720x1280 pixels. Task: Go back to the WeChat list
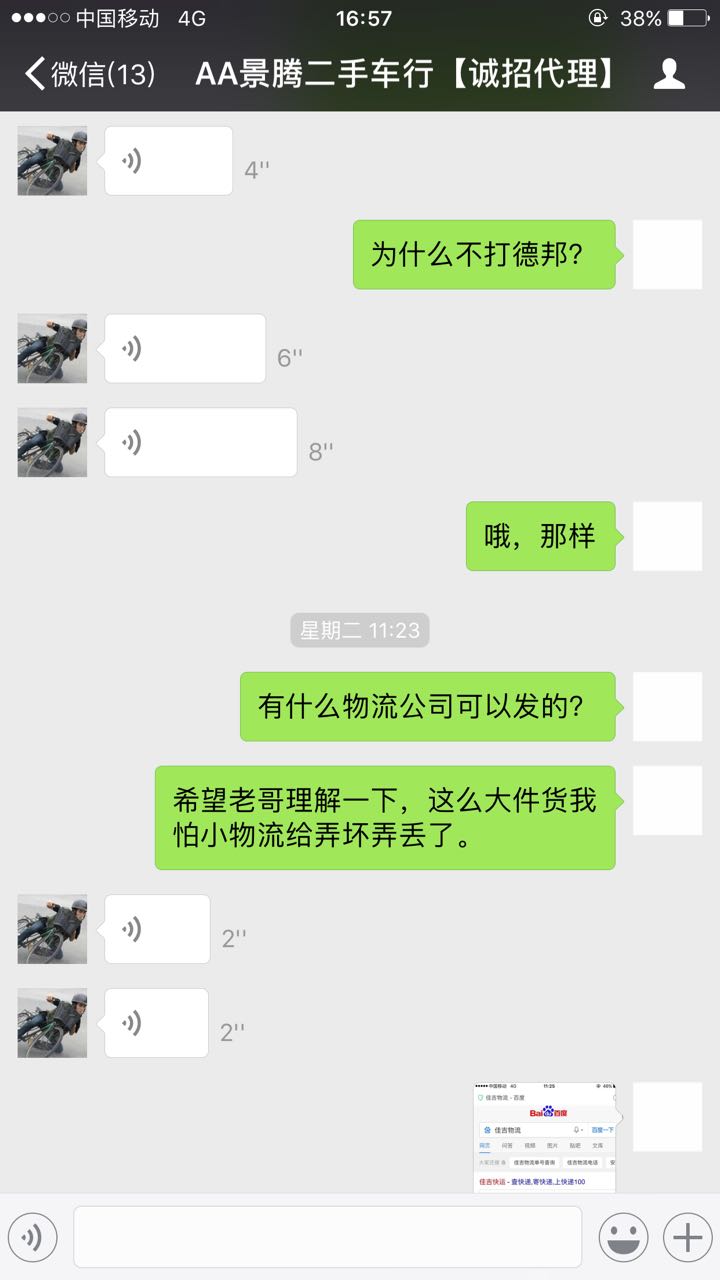coord(88,74)
